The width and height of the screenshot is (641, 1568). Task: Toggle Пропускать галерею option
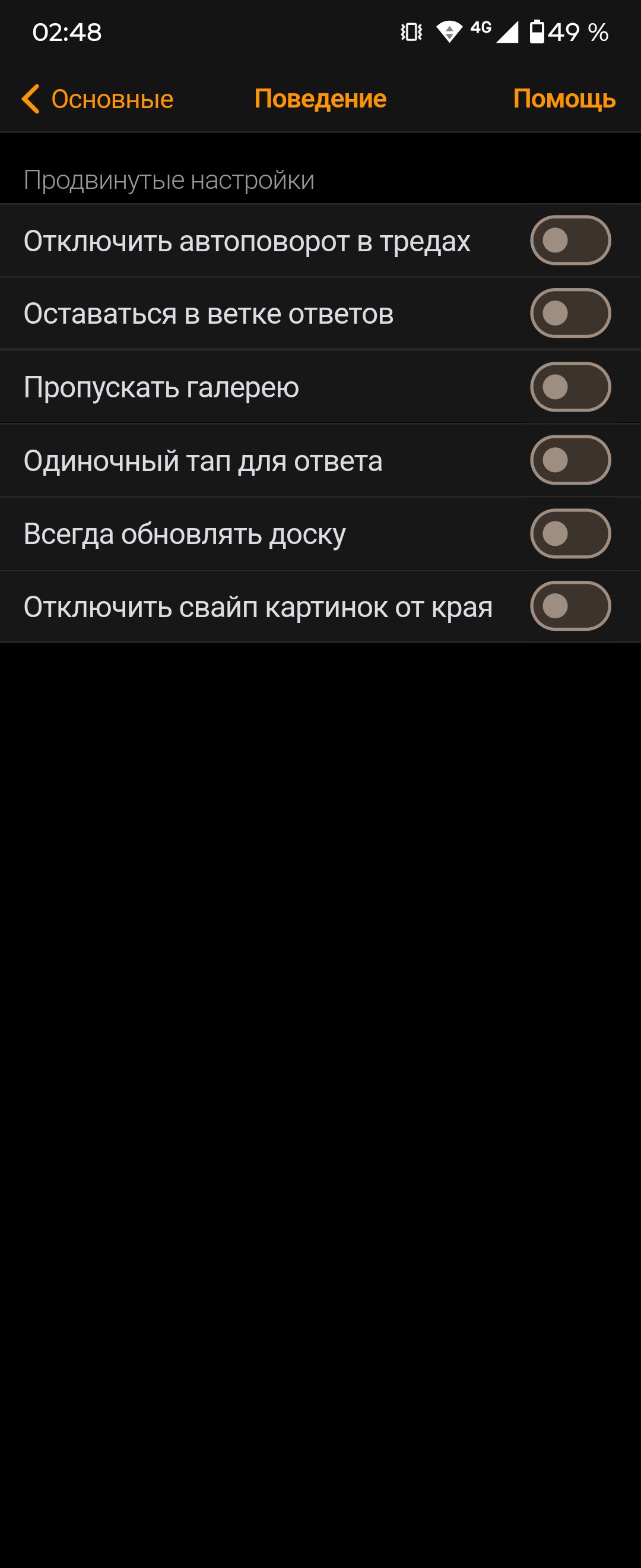tap(570, 387)
